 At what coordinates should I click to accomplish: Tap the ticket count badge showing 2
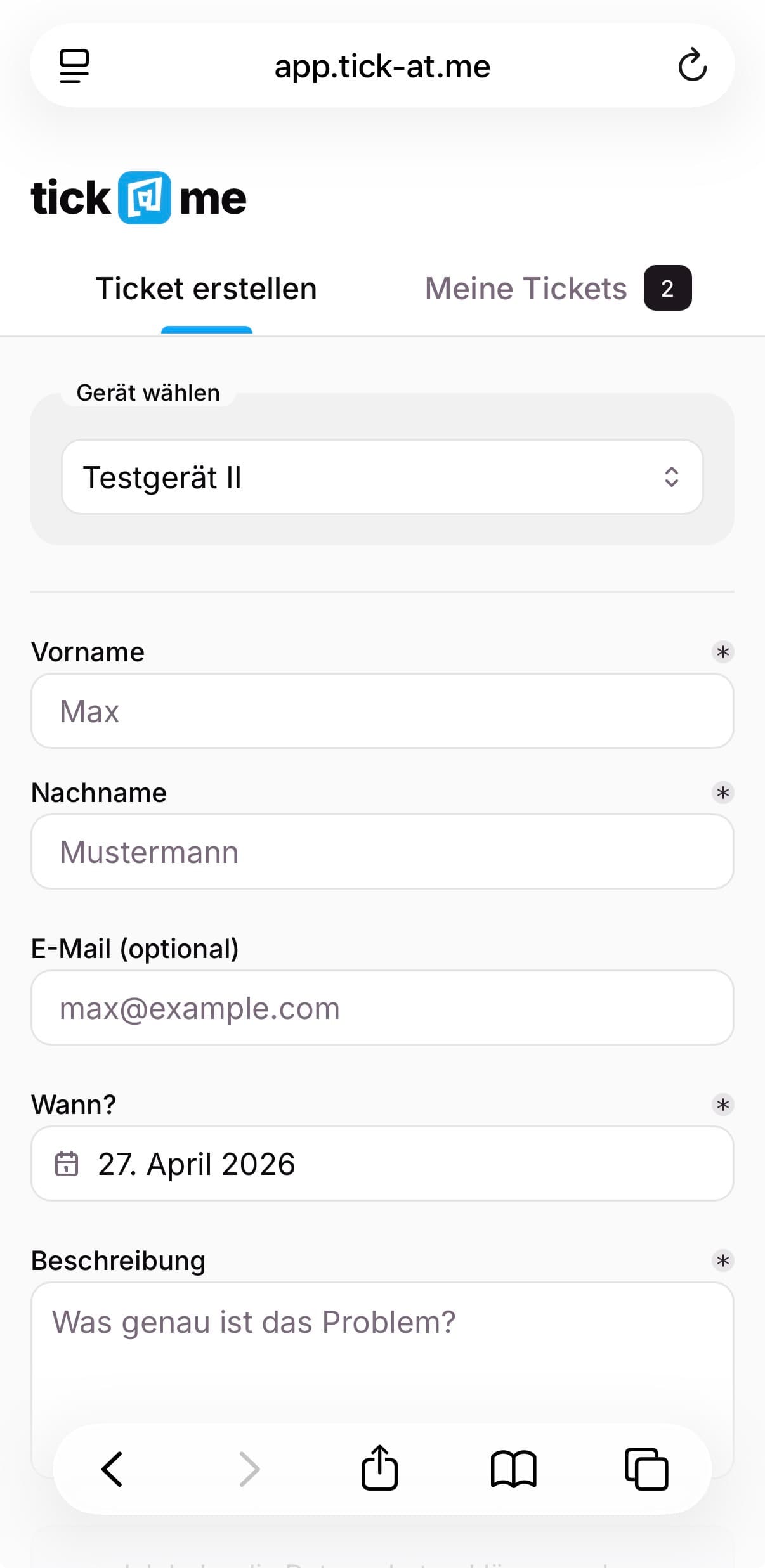[x=667, y=288]
